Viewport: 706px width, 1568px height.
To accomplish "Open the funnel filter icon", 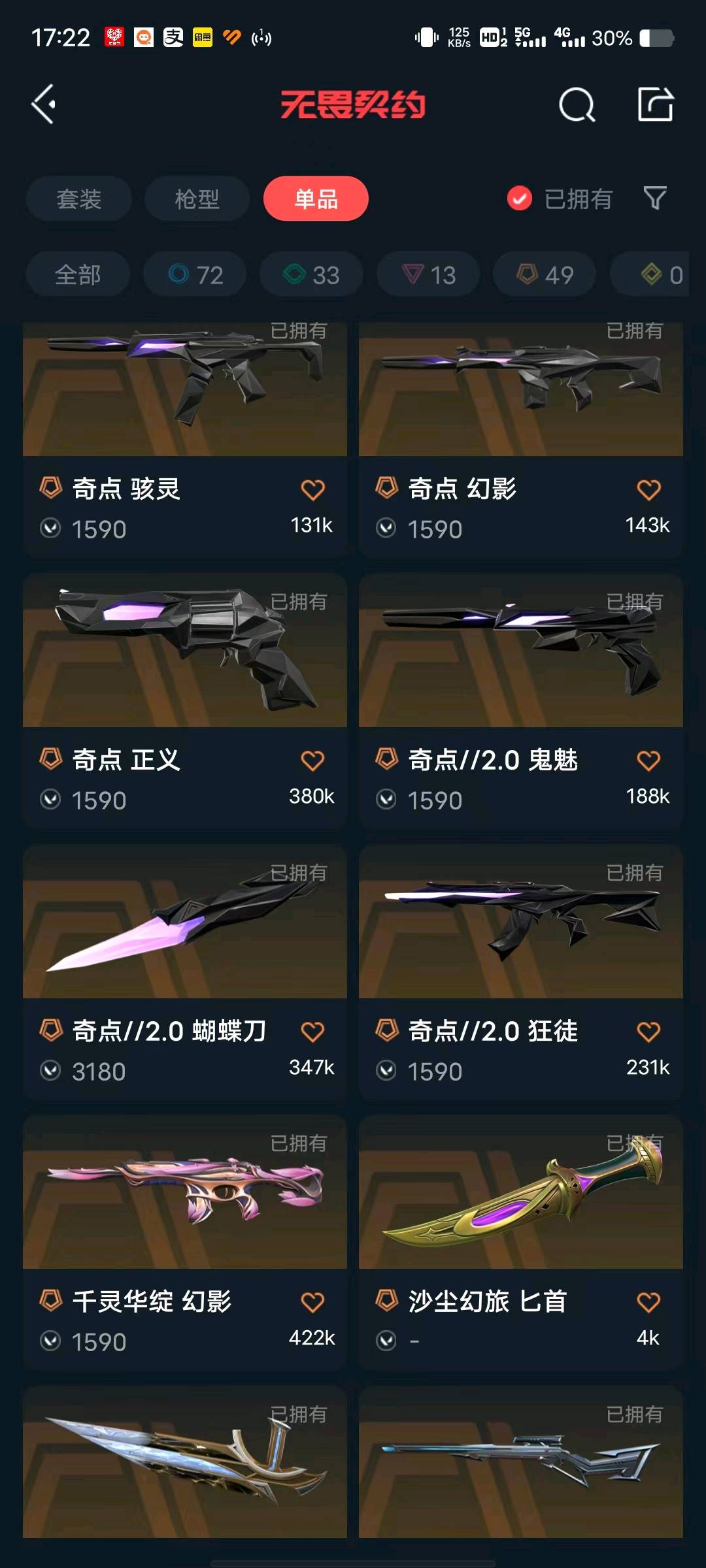I will 655,198.
